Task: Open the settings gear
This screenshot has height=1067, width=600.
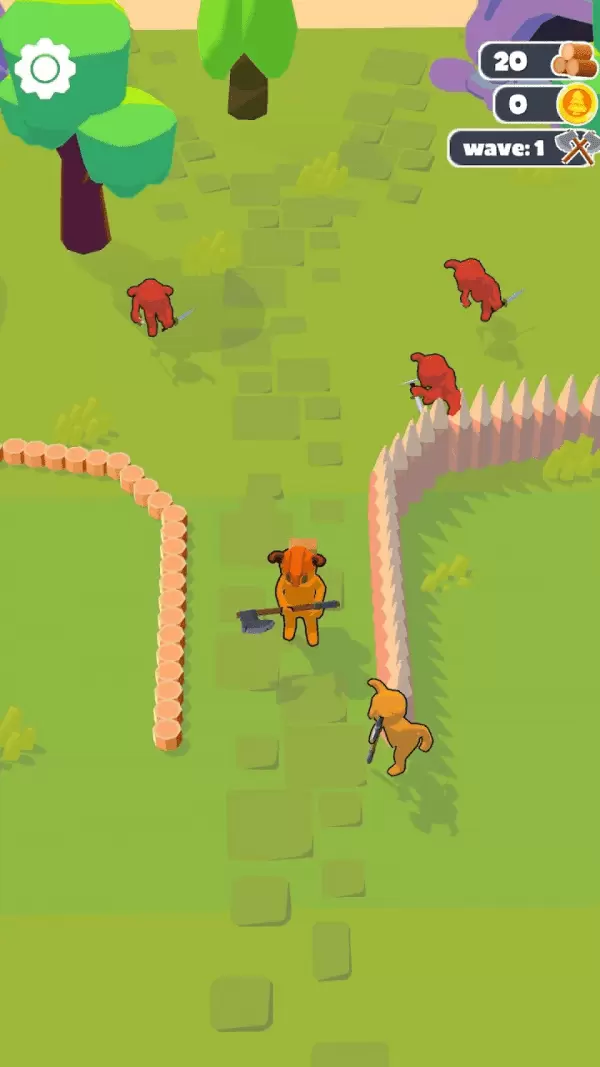Action: point(46,68)
